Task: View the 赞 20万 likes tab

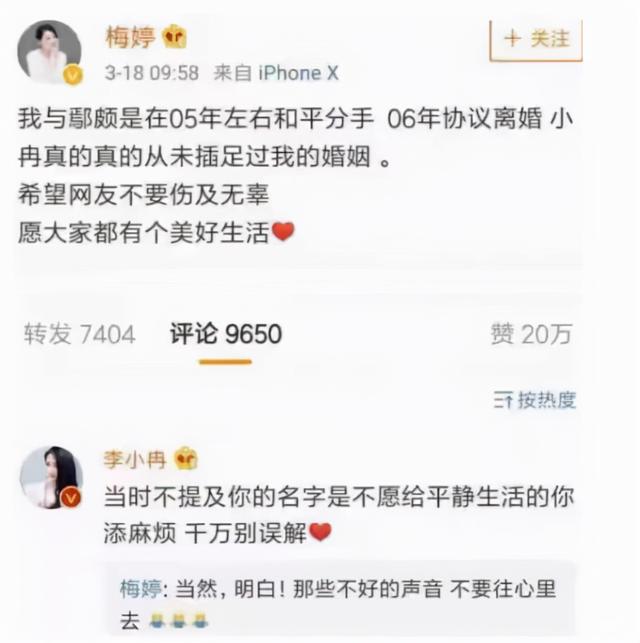Action: pyautogui.click(x=530, y=334)
